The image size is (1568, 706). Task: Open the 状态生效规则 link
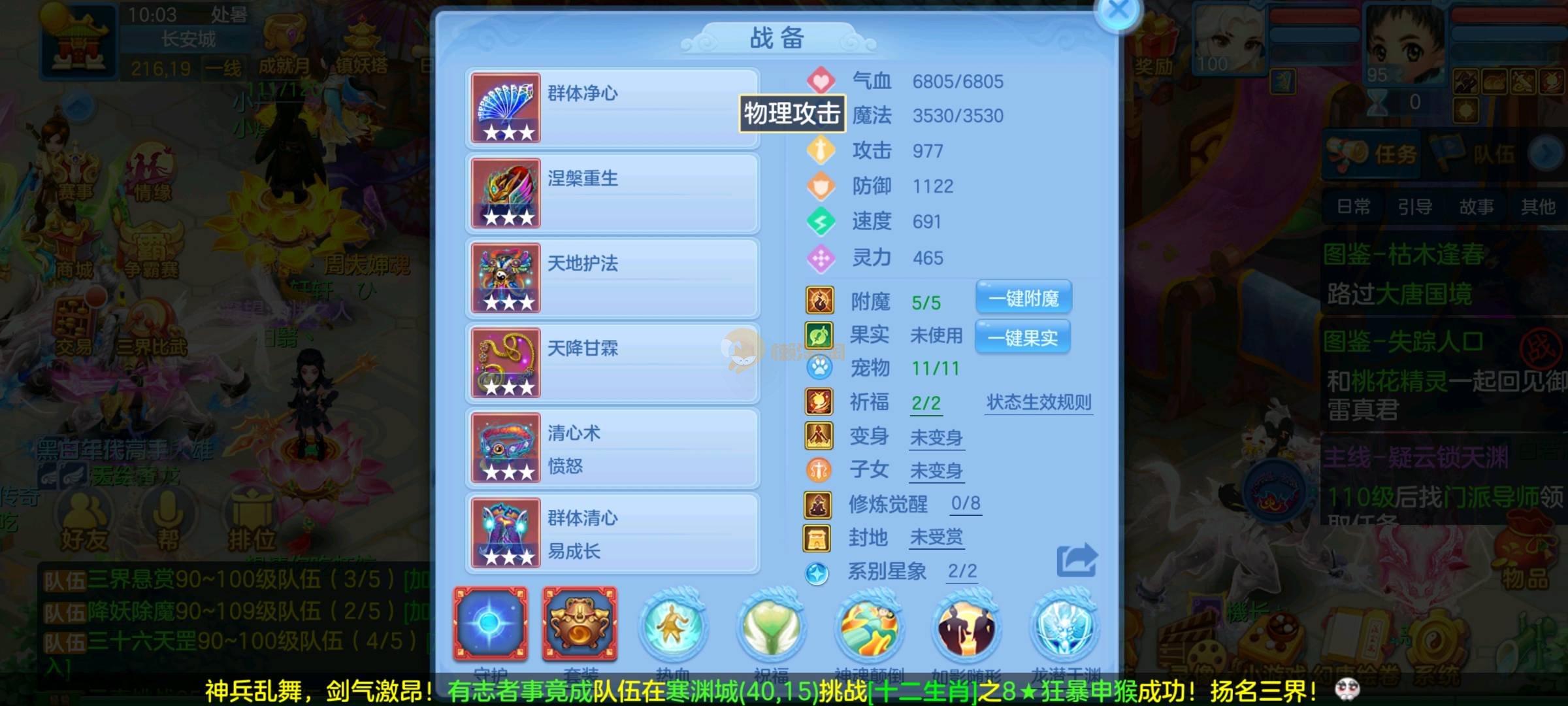pos(1039,402)
